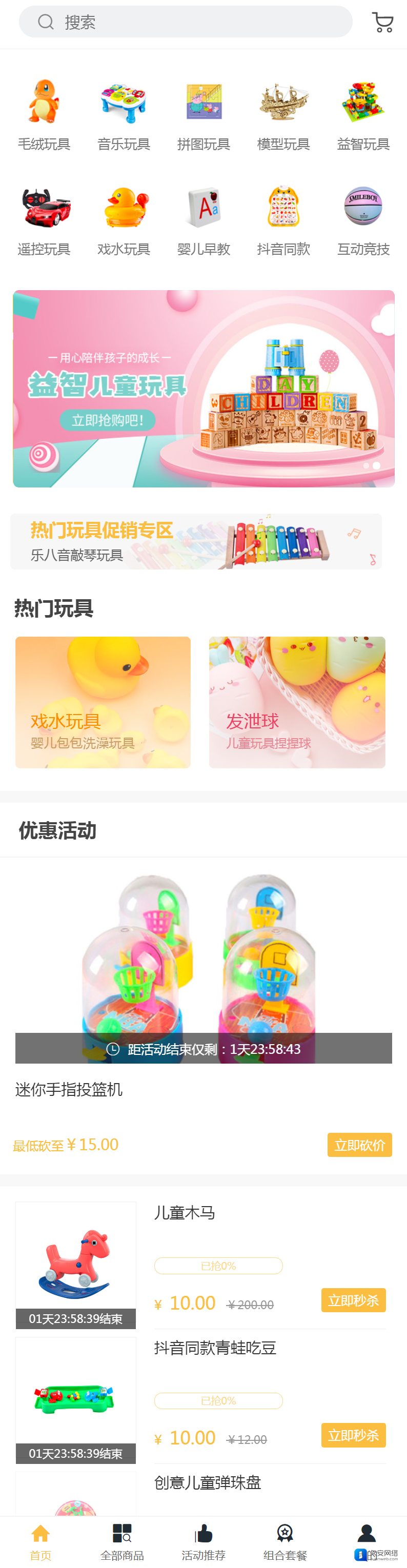Tap 立即秒杀 for 抖音同款青蛙吃豆
This screenshot has width=407, height=1568.
click(353, 1435)
